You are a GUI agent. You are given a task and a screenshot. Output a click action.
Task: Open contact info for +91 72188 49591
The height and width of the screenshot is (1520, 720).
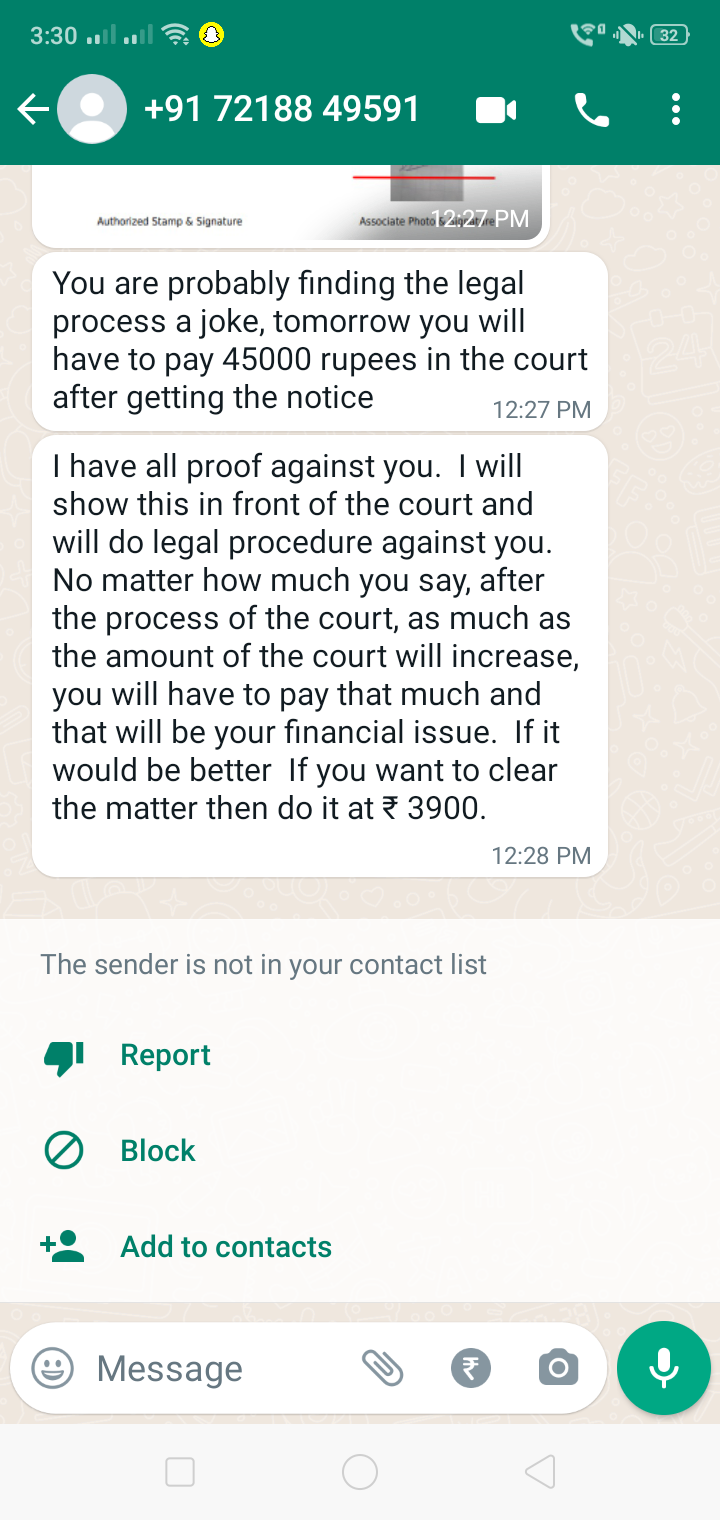[x=282, y=109]
